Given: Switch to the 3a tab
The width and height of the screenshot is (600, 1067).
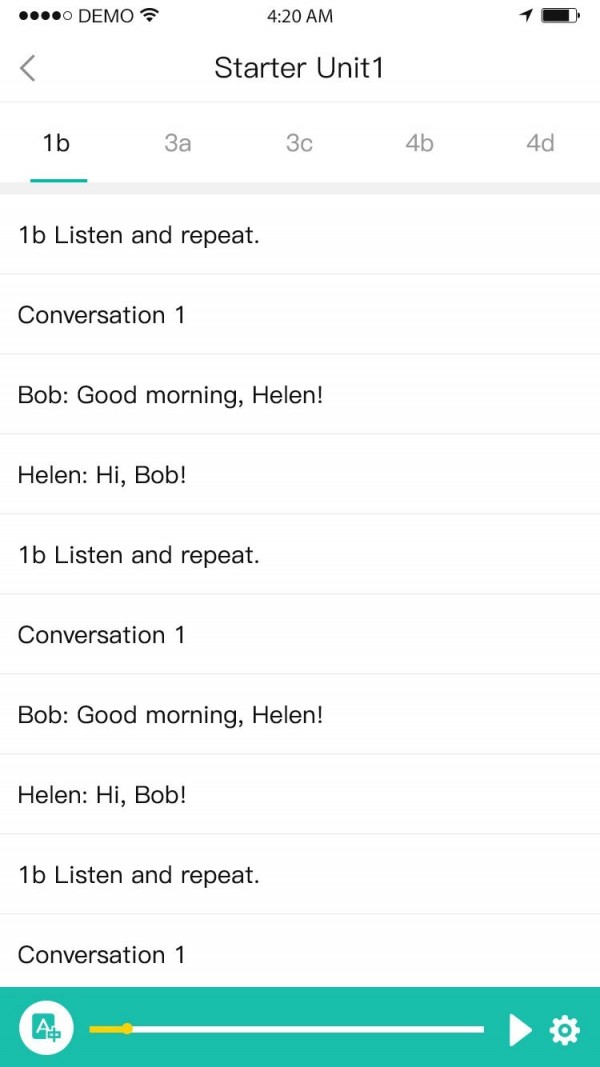Looking at the screenshot, I should pyautogui.click(x=178, y=143).
